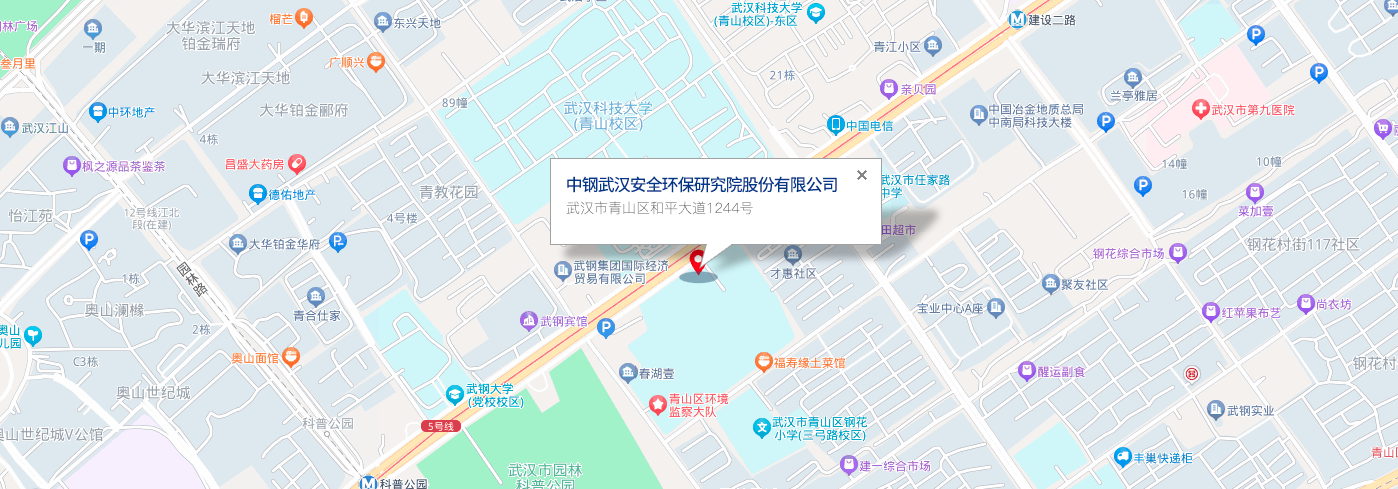
Task: Tap the red location marker pin
Action: [x=698, y=262]
